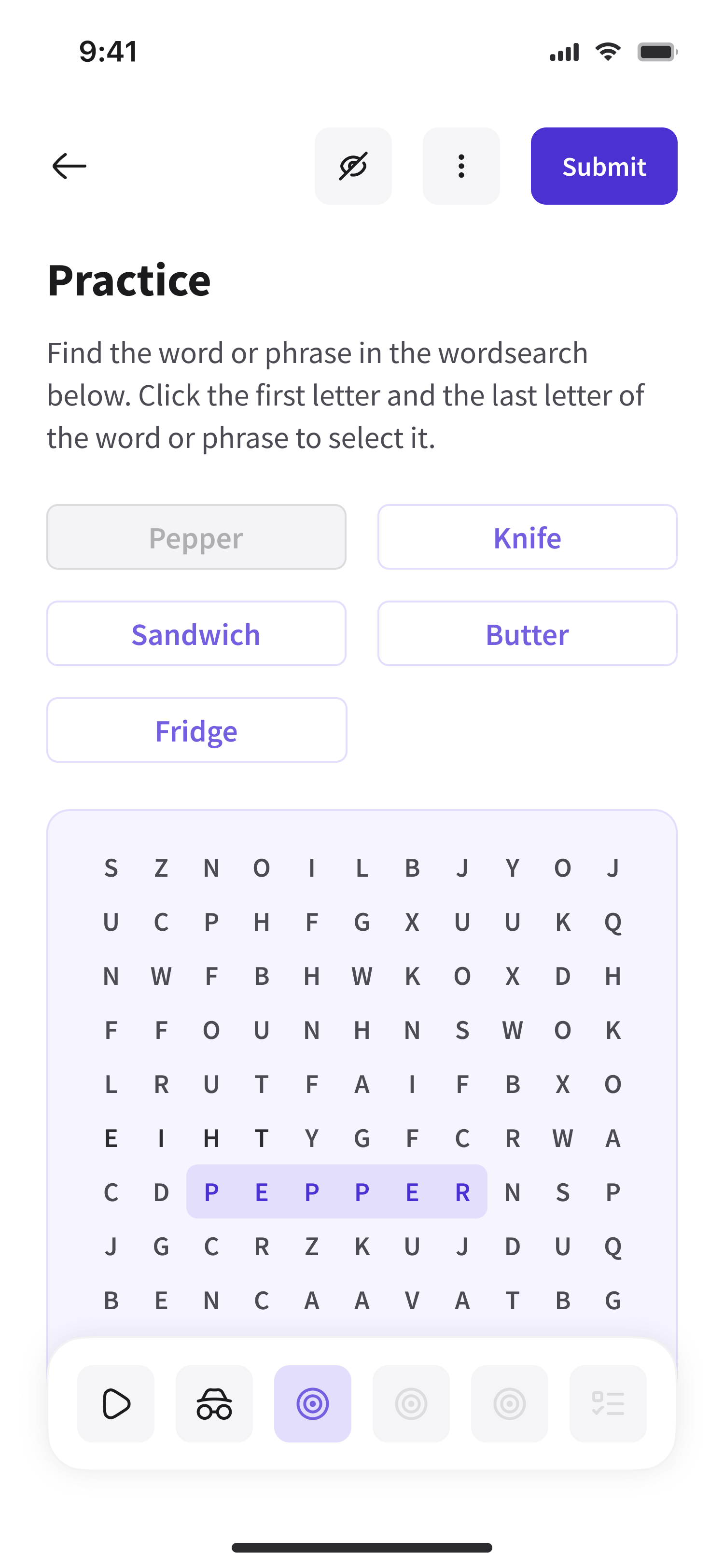724x1568 pixels.
Task: Select the Fridge word chip
Action: tap(196, 730)
